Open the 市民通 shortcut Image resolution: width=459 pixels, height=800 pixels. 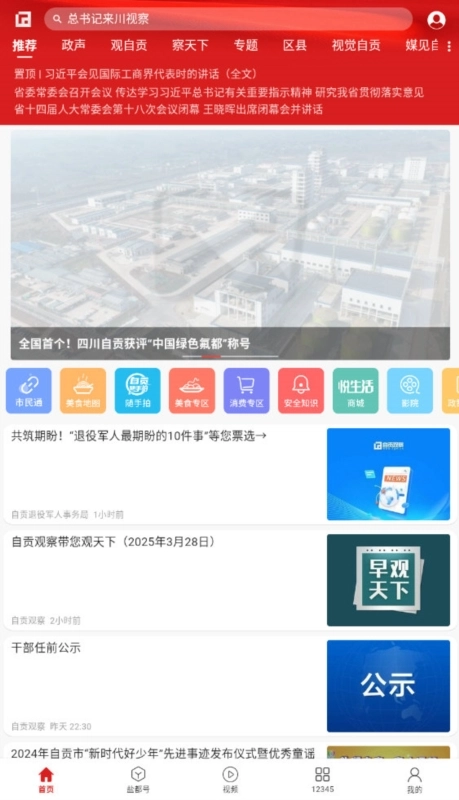click(29, 390)
